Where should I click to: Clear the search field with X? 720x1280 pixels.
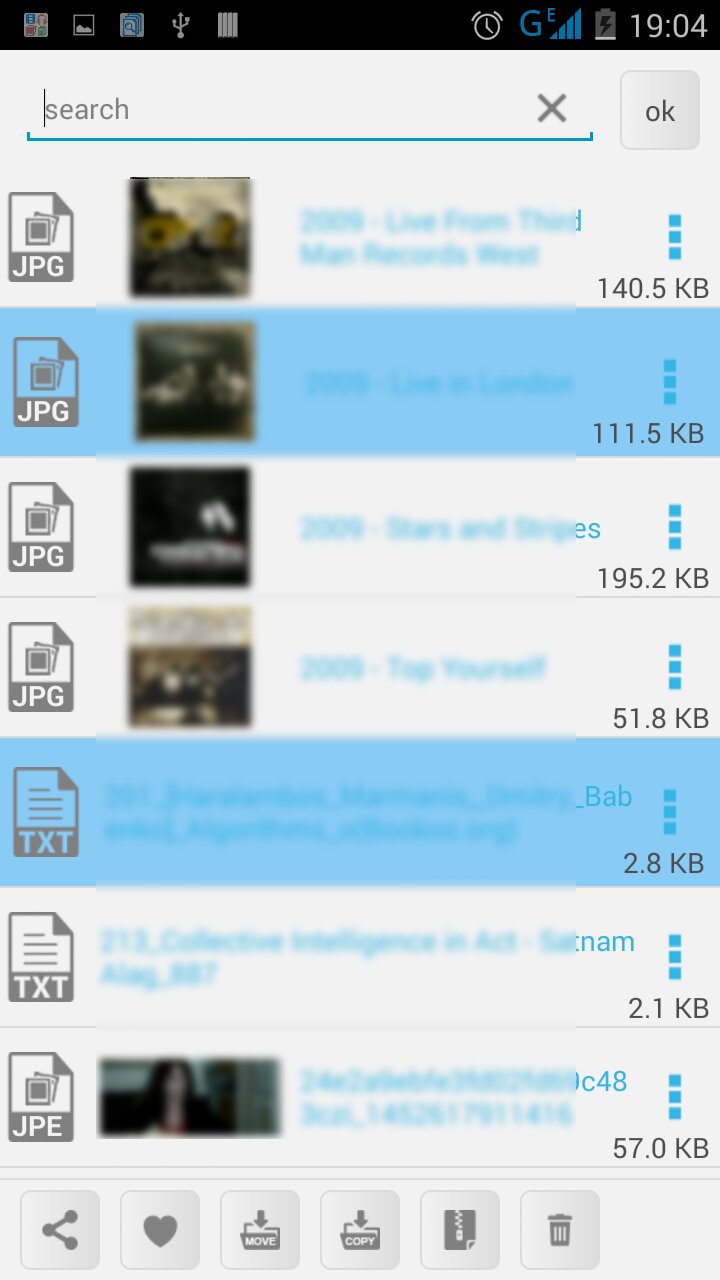click(552, 108)
